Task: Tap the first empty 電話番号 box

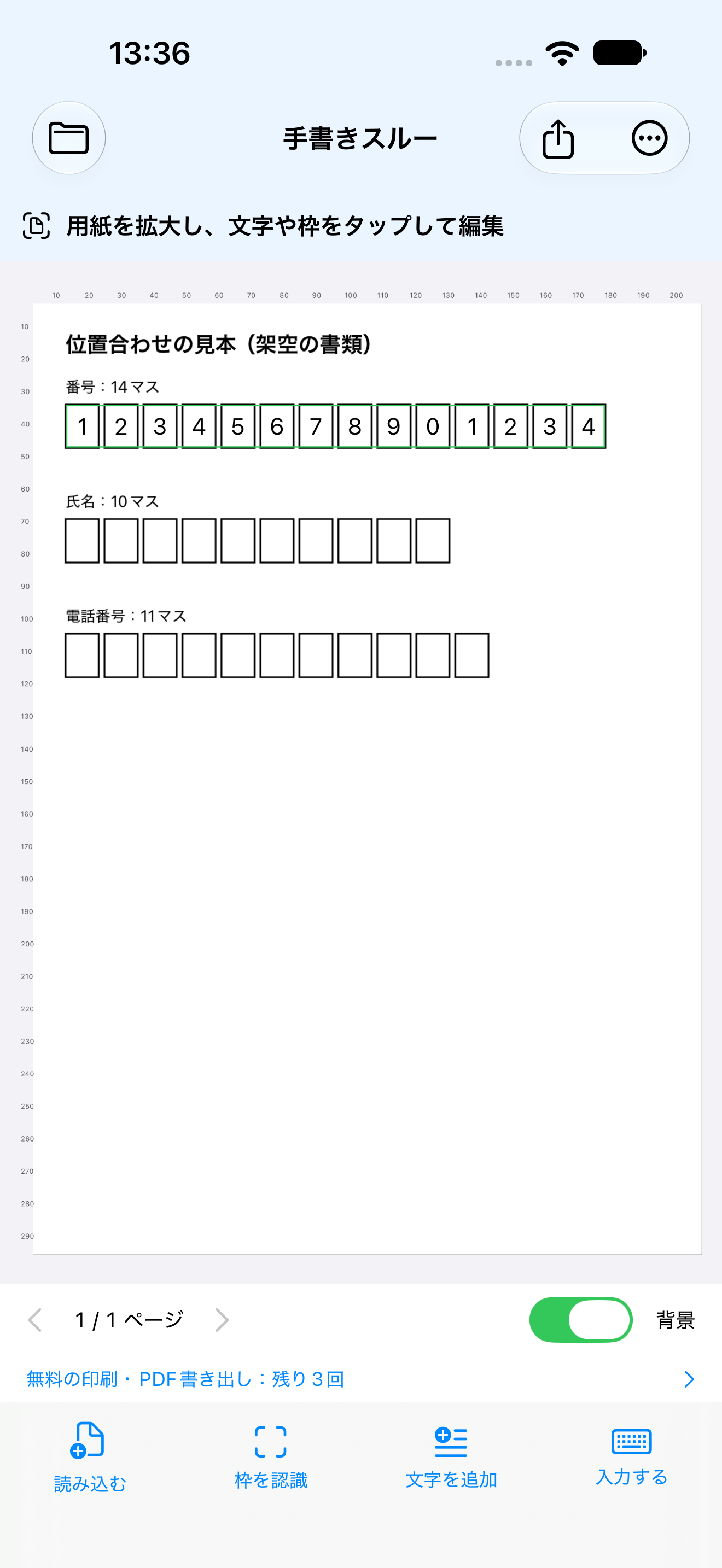Action: (82, 655)
